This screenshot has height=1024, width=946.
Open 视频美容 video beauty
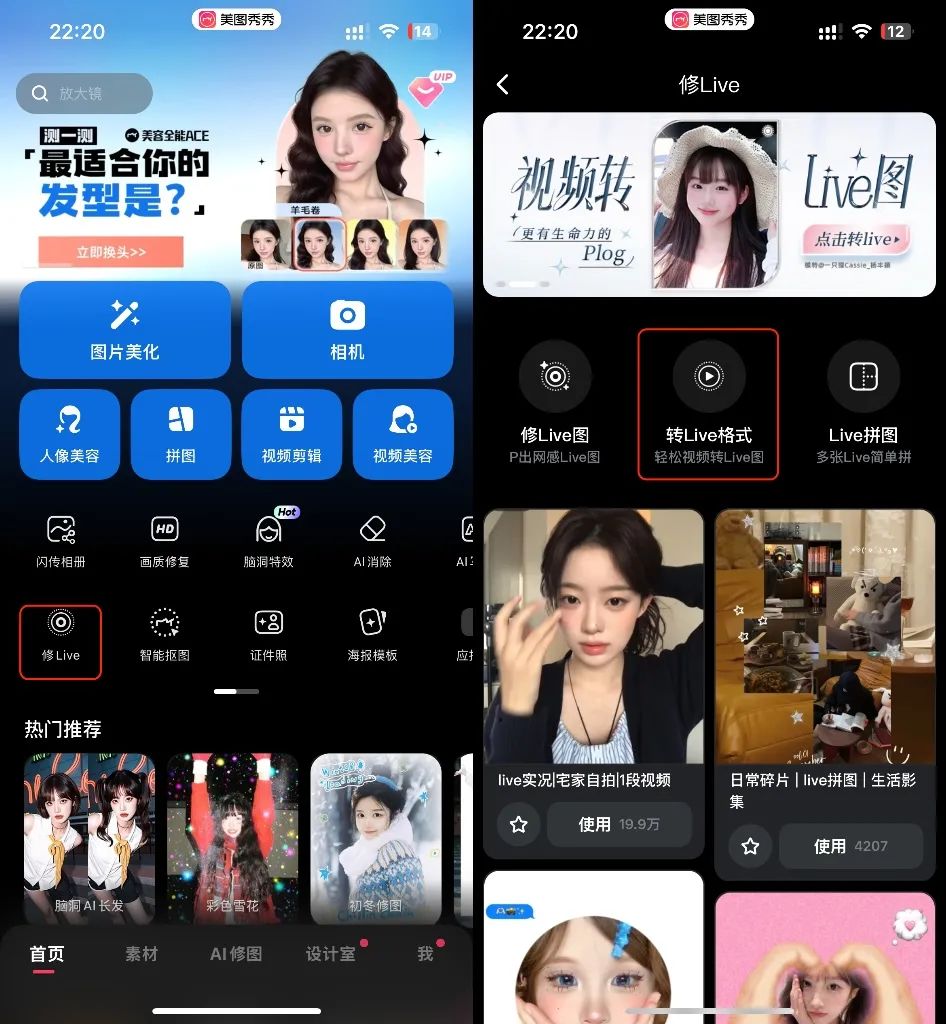tap(402, 434)
